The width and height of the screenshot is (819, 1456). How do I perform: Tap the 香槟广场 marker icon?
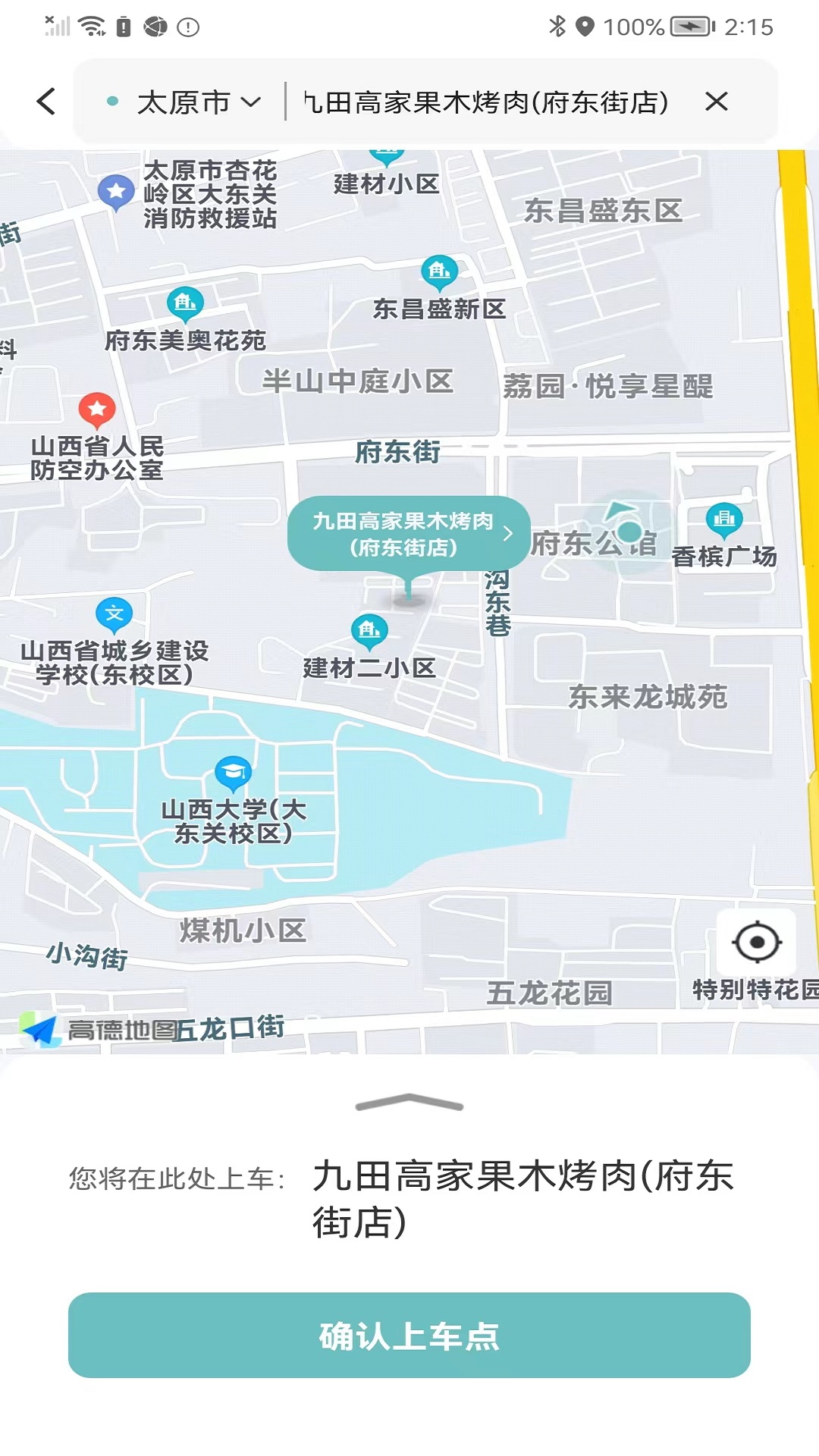[x=723, y=520]
